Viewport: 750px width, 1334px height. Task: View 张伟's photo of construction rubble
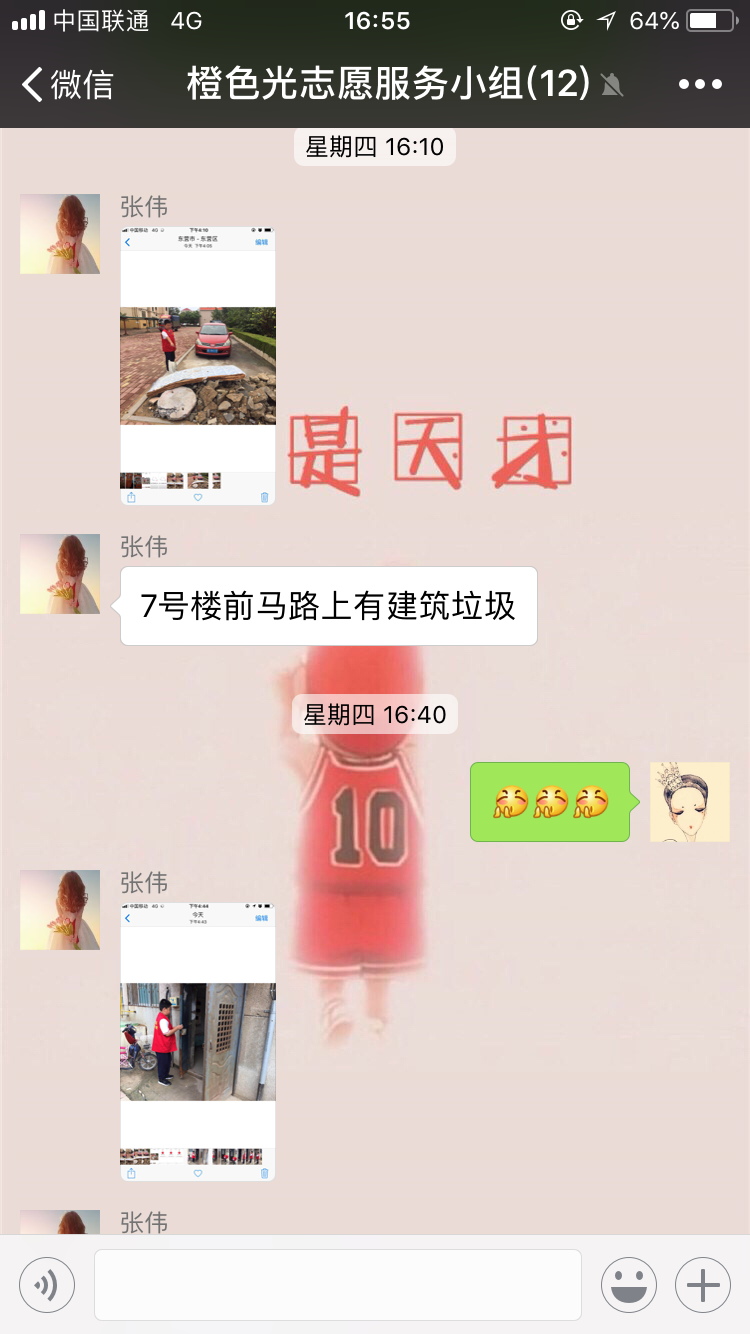coord(198,366)
